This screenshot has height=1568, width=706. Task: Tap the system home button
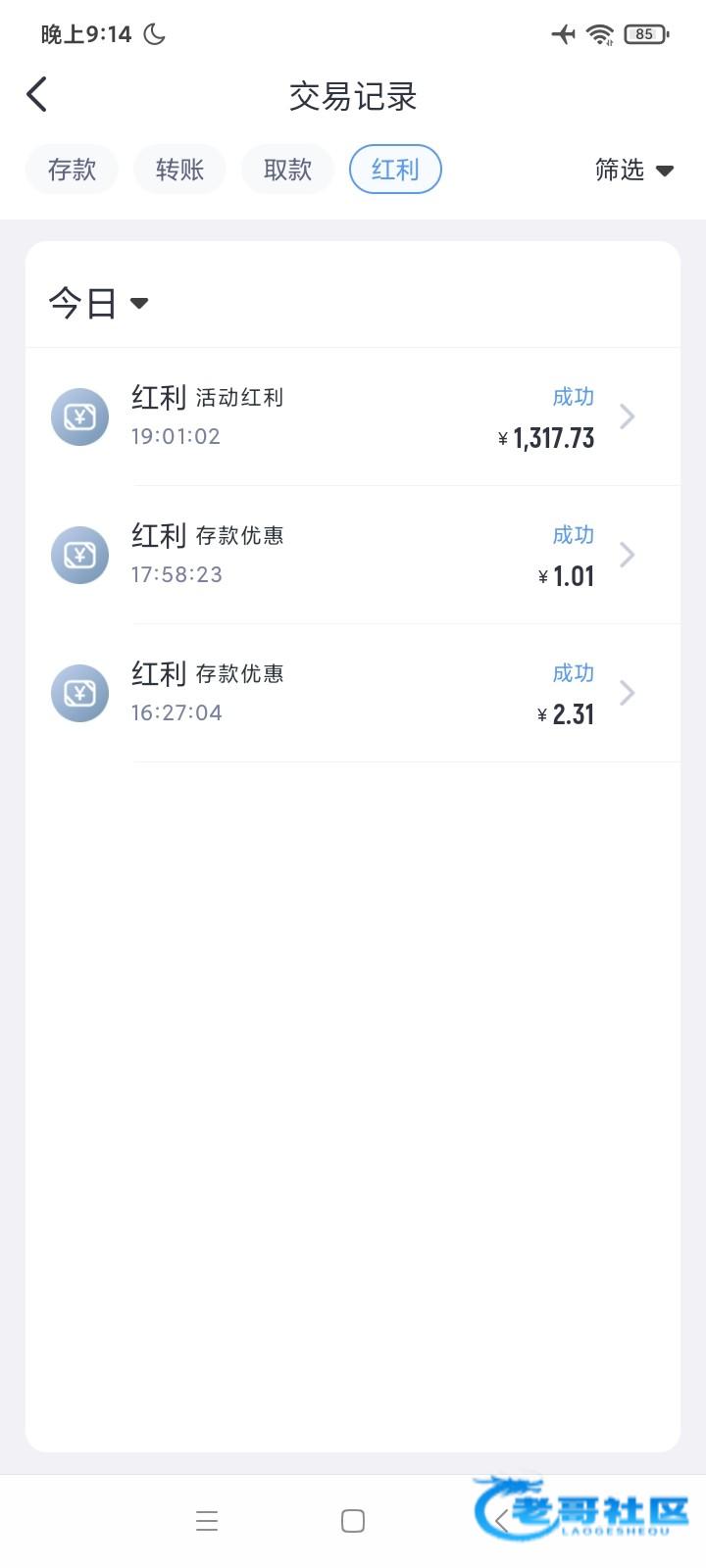(x=353, y=1521)
